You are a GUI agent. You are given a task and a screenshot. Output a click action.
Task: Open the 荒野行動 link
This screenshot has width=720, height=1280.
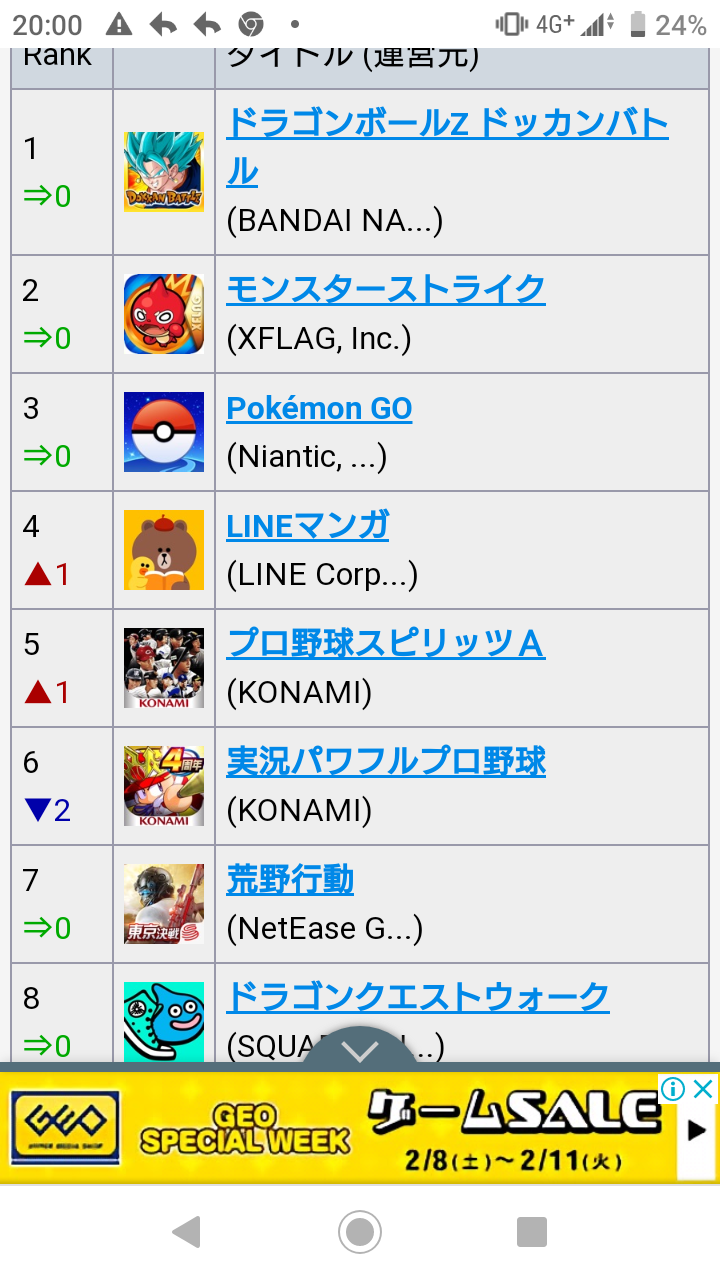tap(290, 879)
